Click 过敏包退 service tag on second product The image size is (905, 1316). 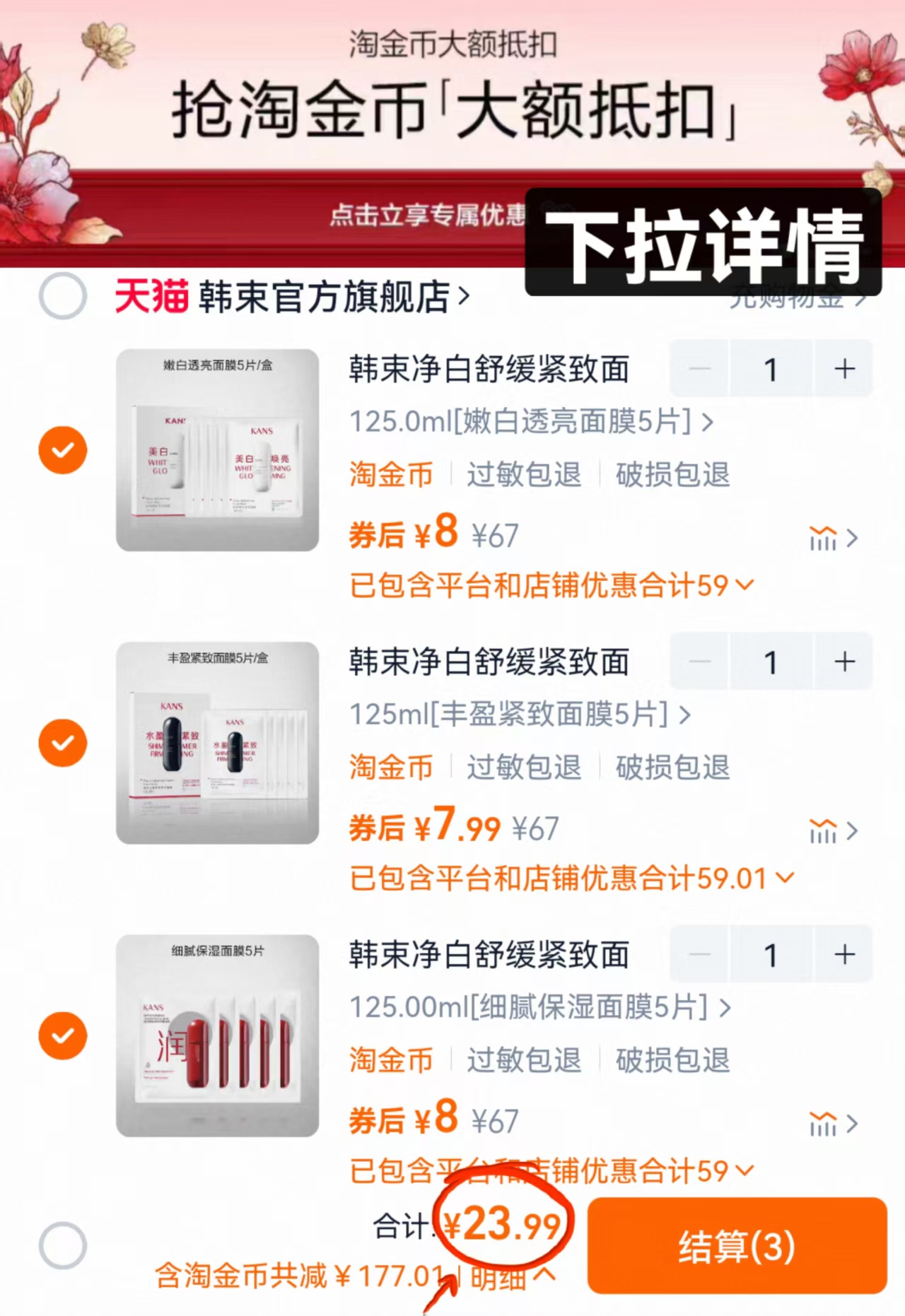point(523,768)
